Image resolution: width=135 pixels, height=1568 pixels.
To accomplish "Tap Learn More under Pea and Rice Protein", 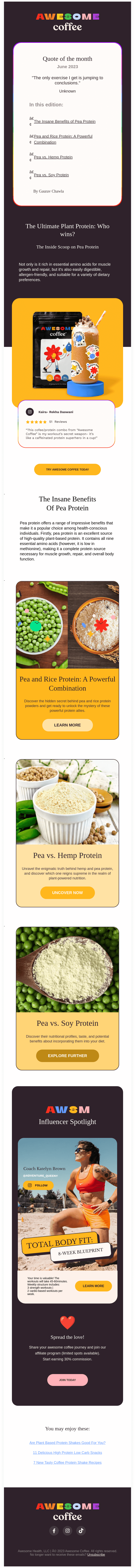I will (x=67, y=725).
